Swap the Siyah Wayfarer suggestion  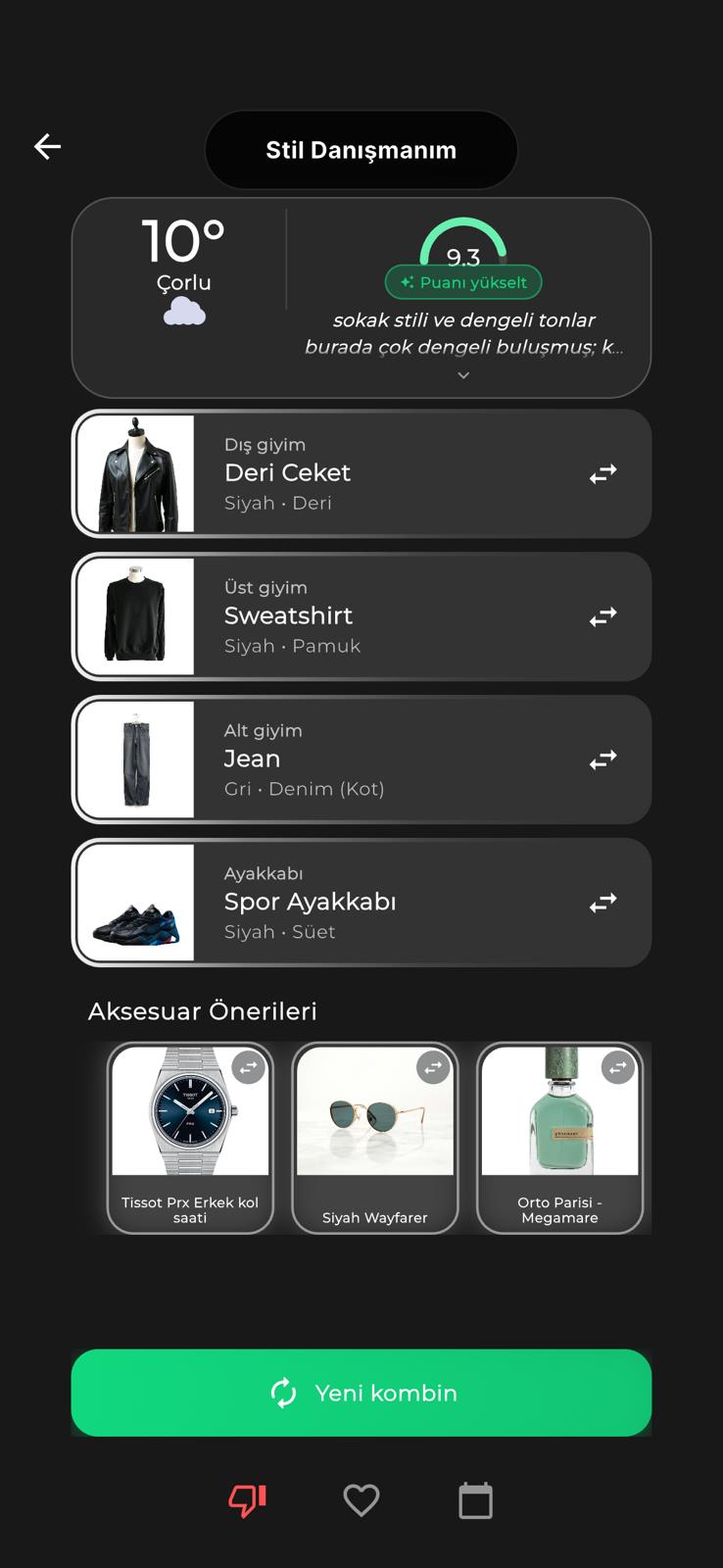(433, 1067)
